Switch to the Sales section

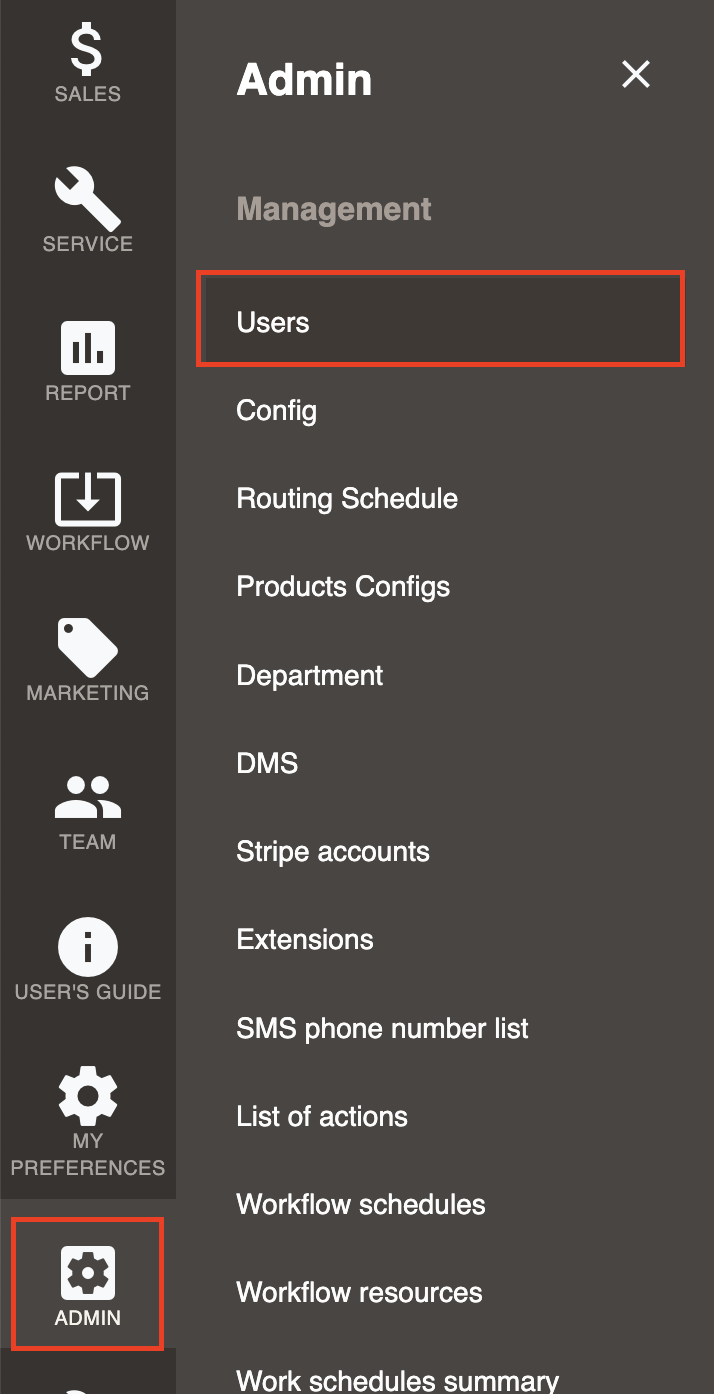[x=88, y=65]
